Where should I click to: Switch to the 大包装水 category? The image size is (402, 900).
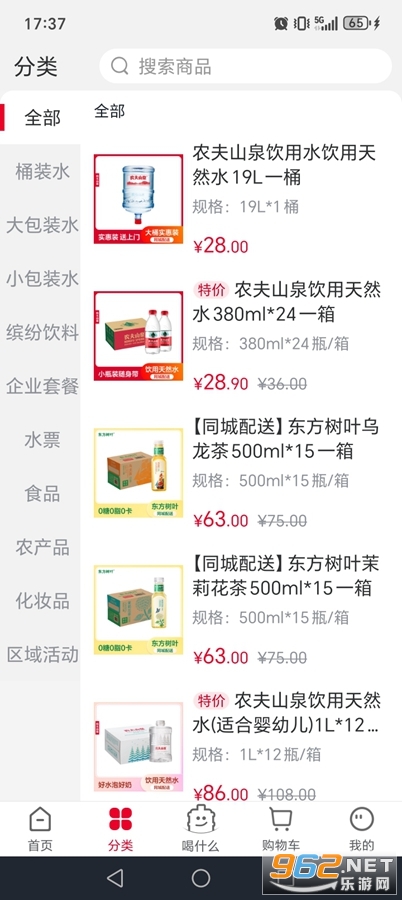tap(42, 224)
